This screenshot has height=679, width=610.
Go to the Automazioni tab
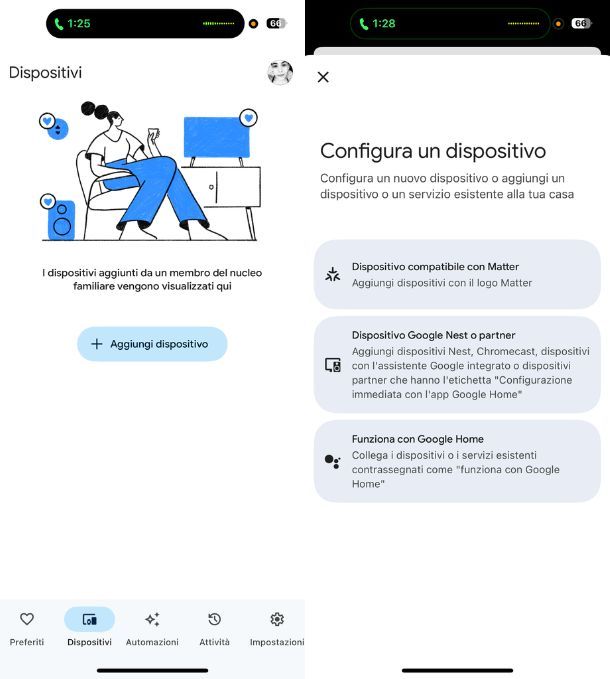point(152,629)
